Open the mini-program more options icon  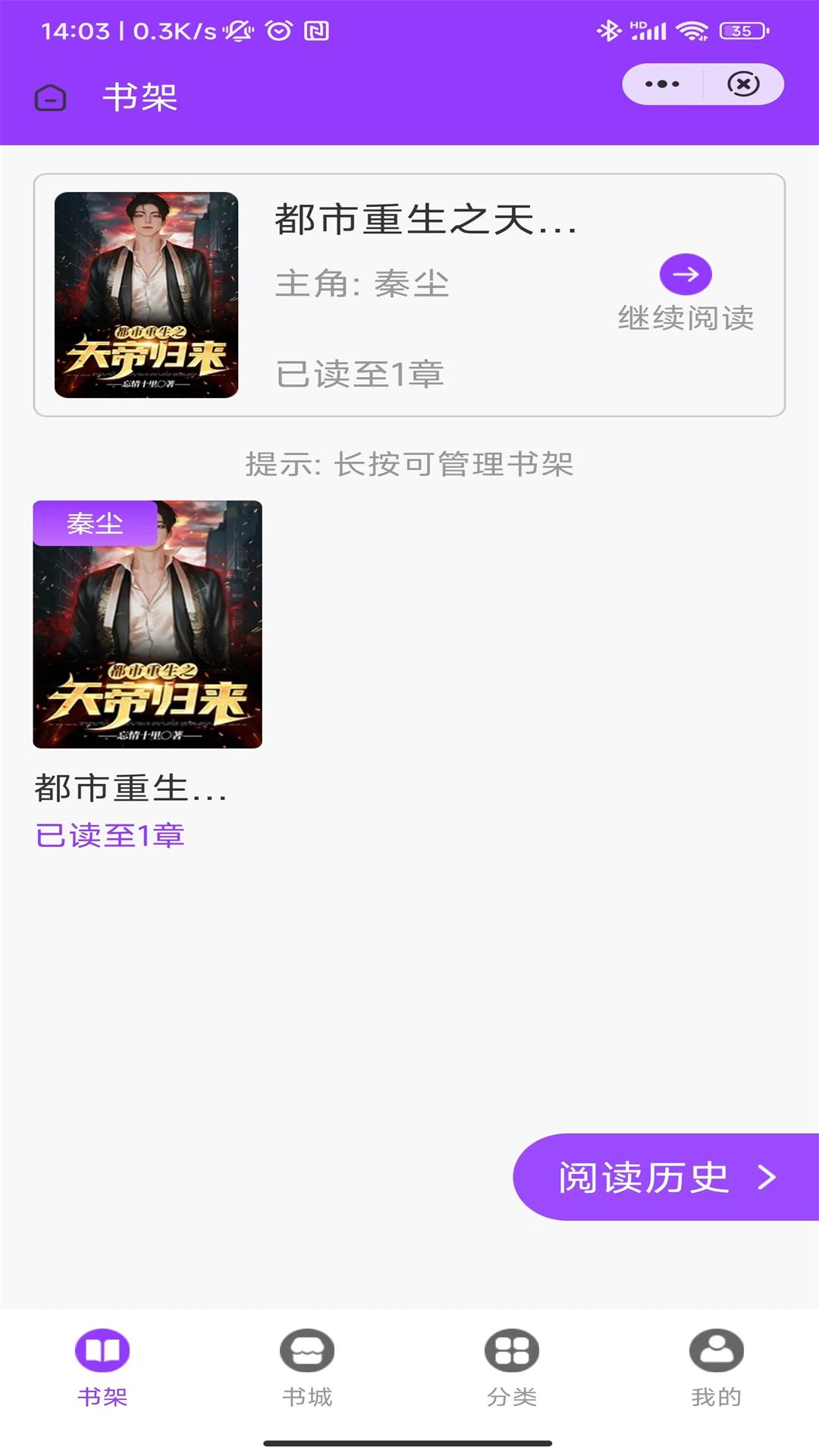click(x=663, y=83)
